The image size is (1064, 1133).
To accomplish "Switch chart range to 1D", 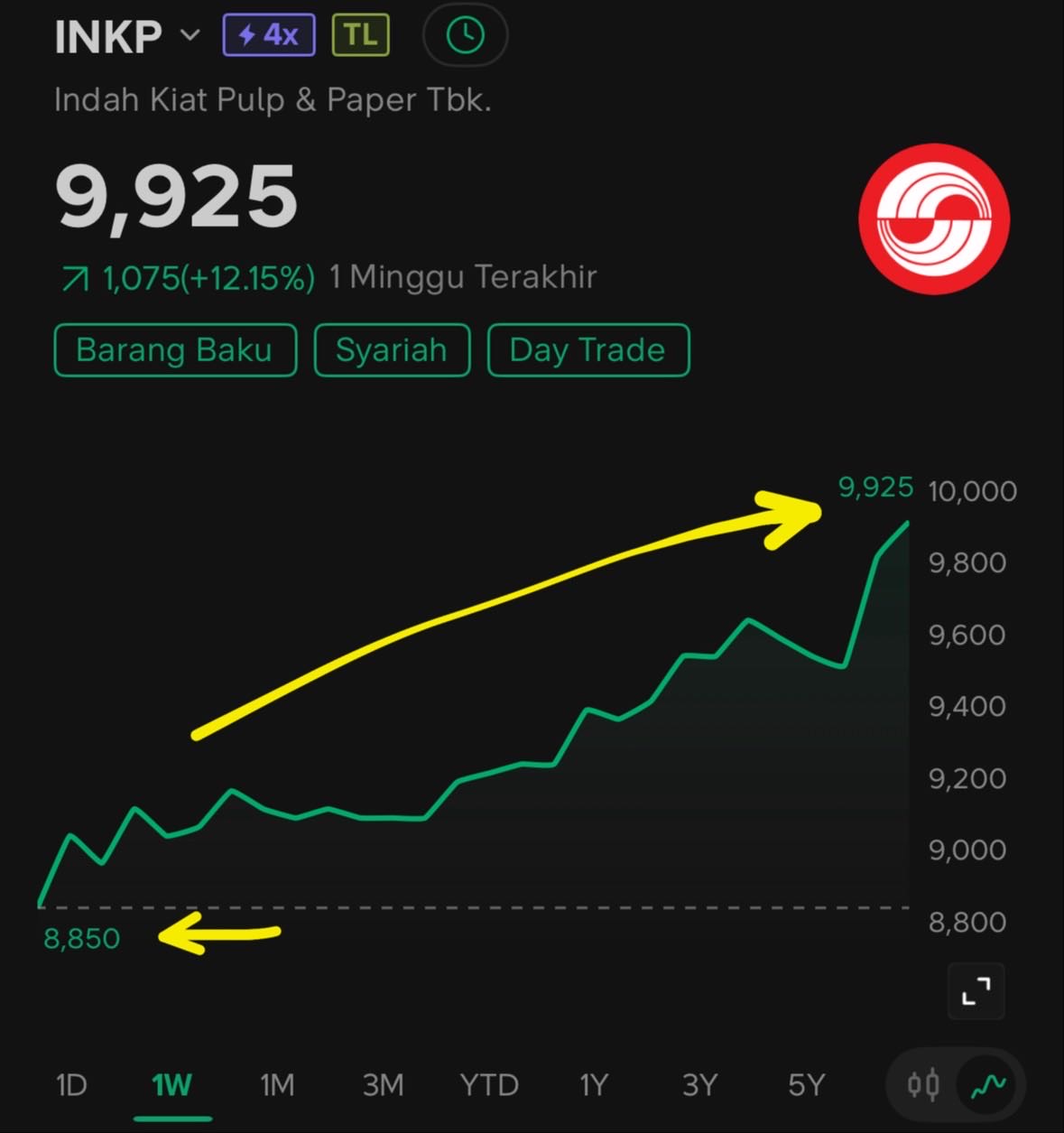I will [71, 1084].
